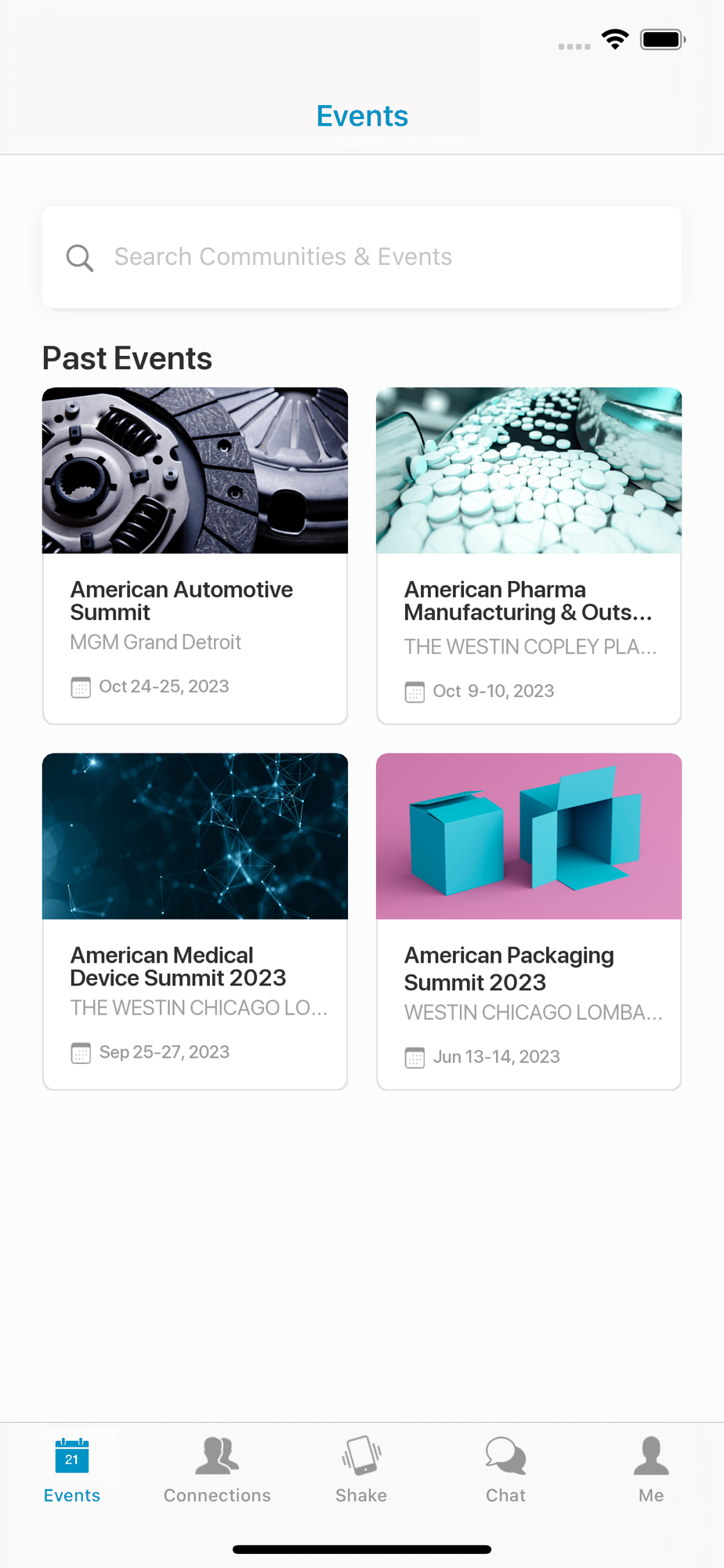View American Medical Device Summit 2023

coord(195,921)
